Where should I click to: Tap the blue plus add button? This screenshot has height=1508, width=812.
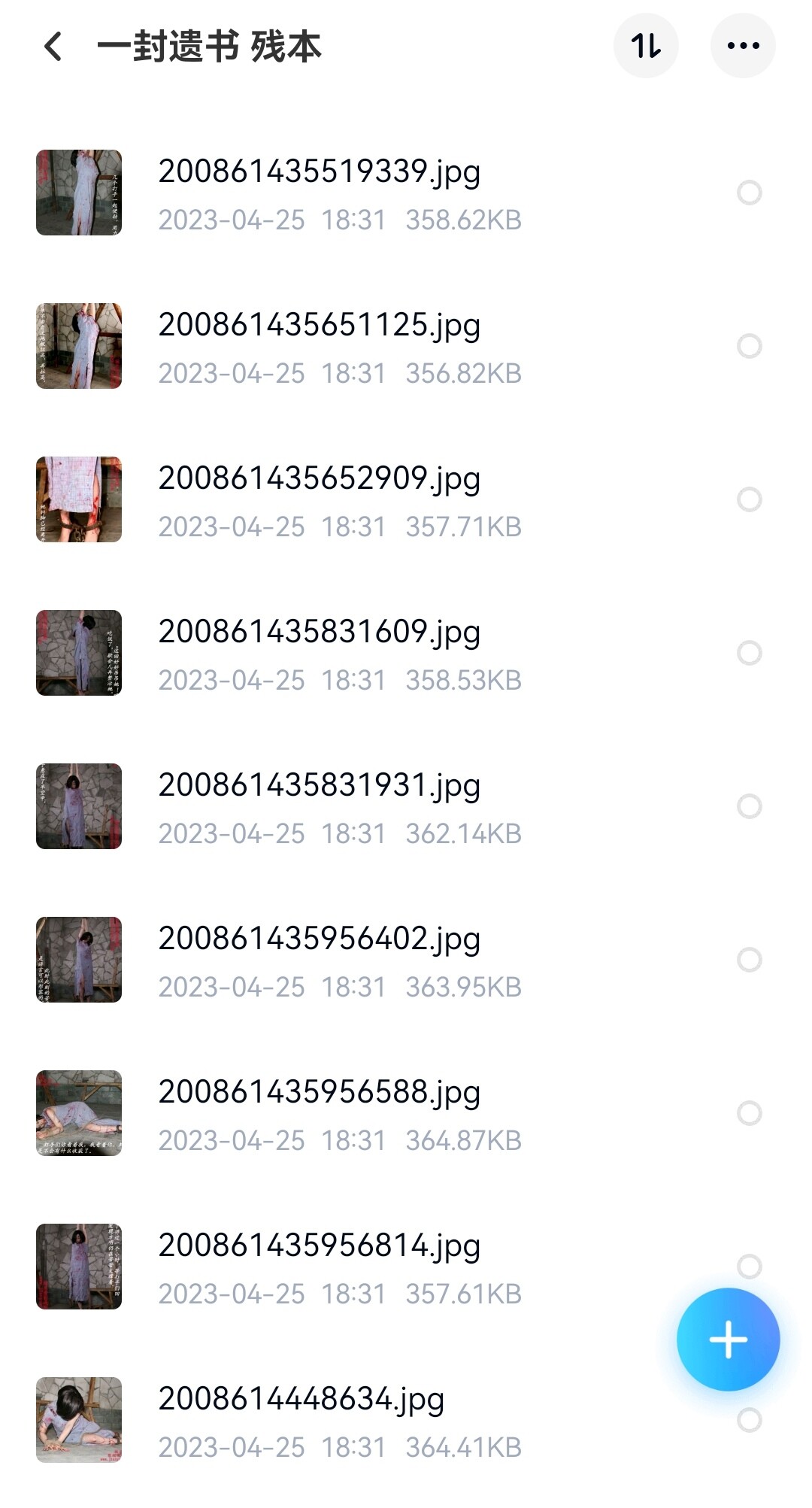pyautogui.click(x=728, y=1340)
